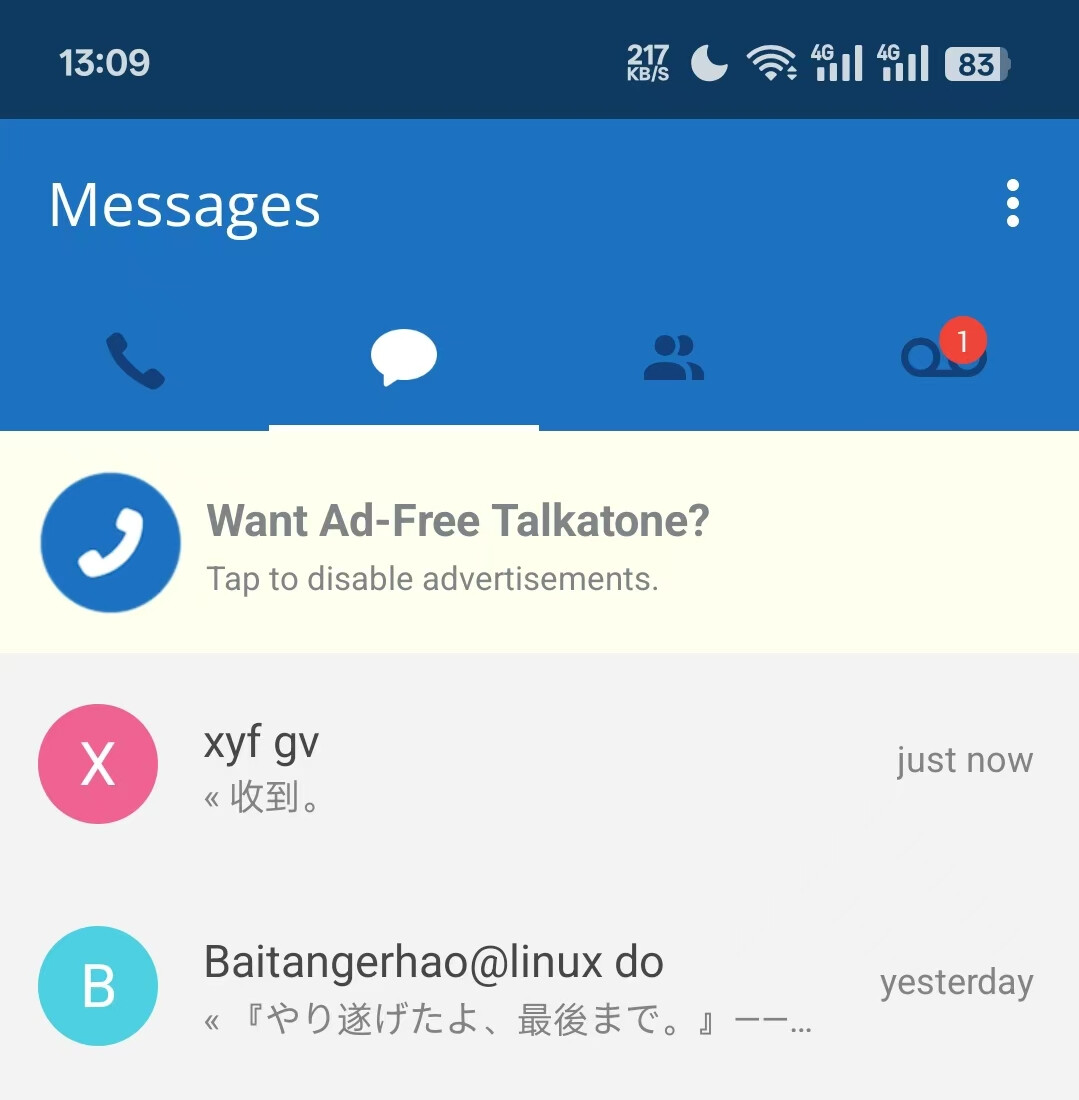Image resolution: width=1079 pixels, height=1100 pixels.
Task: Open the conversation with xyf gv
Action: click(x=540, y=764)
